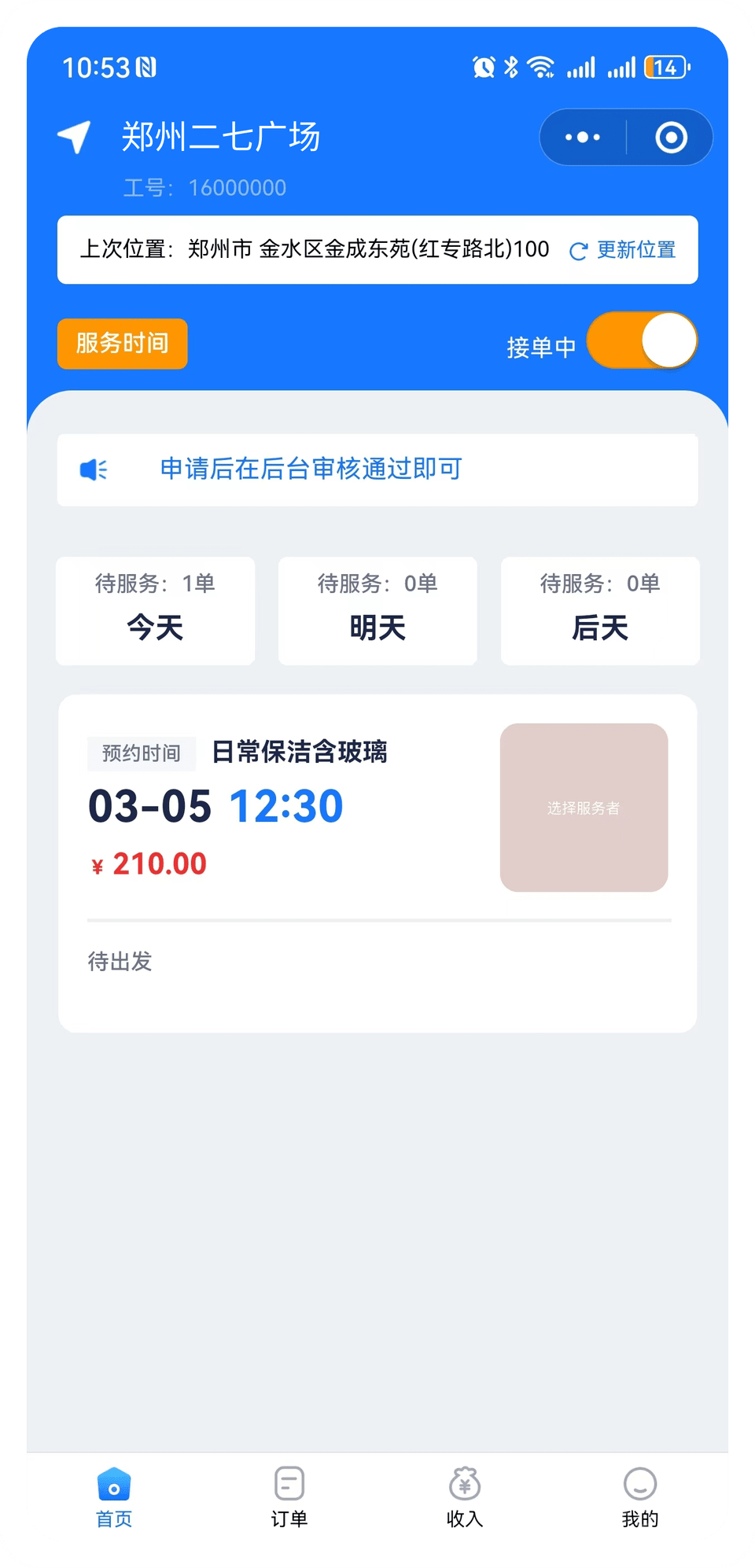
Task: Toggle the 接单中 order-taking switch
Action: pyautogui.click(x=642, y=341)
